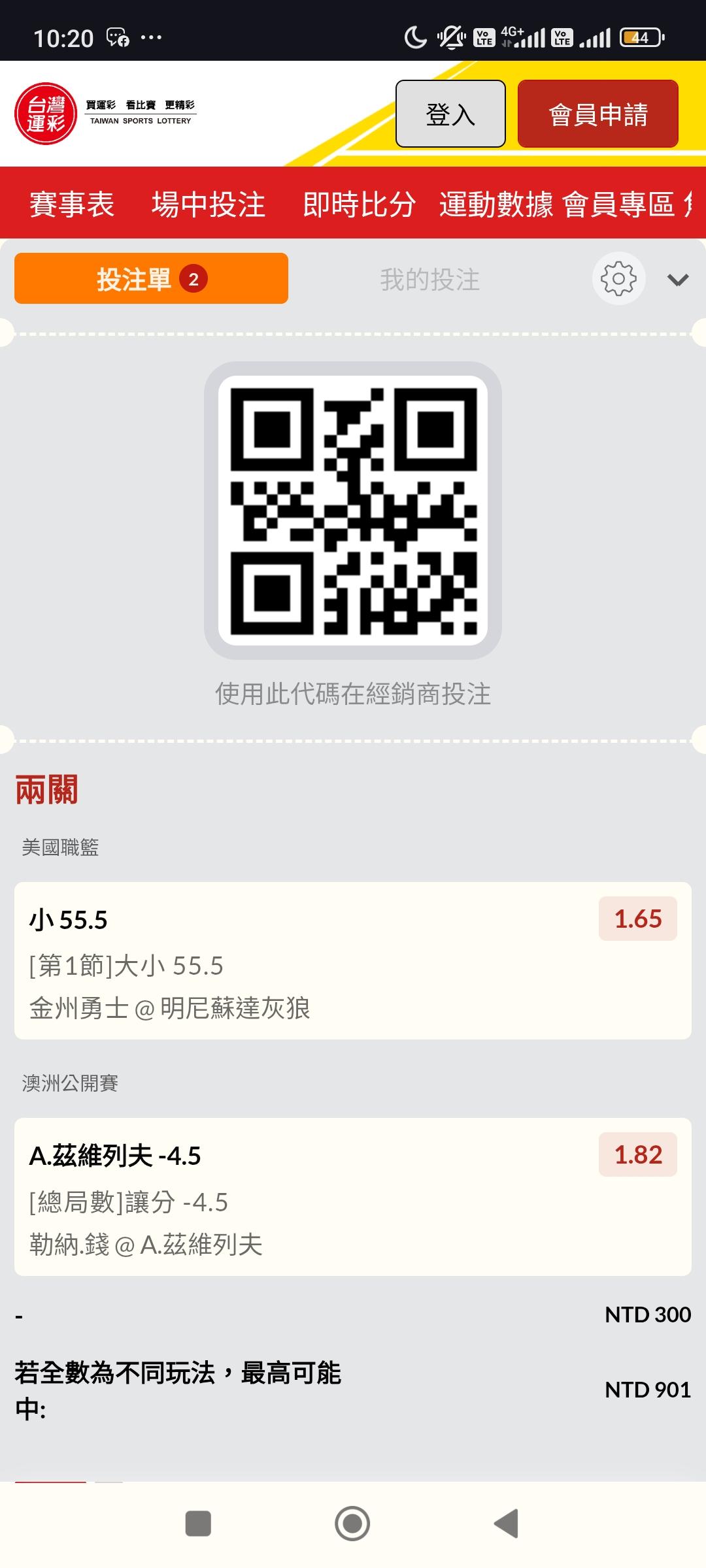Tap the 登入 login button

pyautogui.click(x=450, y=114)
